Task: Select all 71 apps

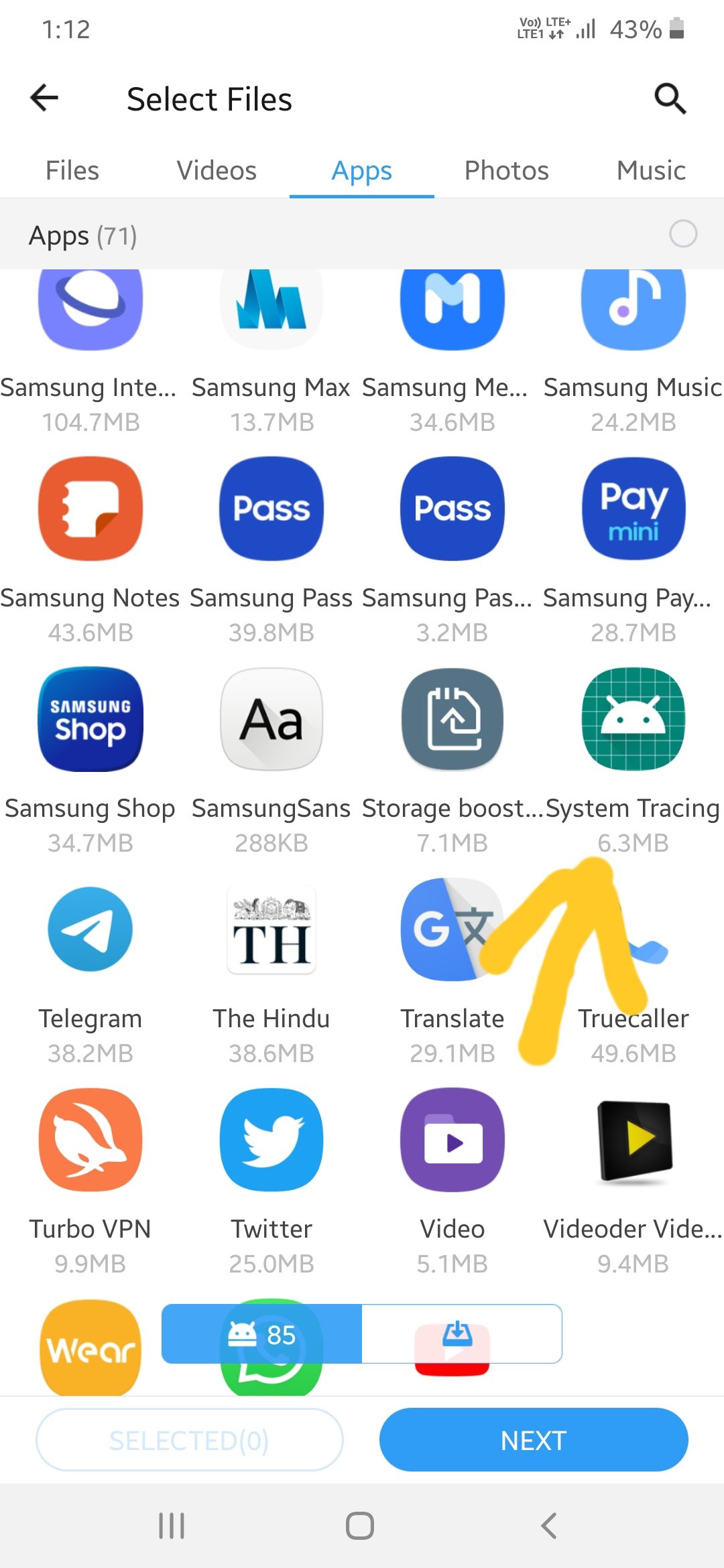Action: (x=683, y=234)
